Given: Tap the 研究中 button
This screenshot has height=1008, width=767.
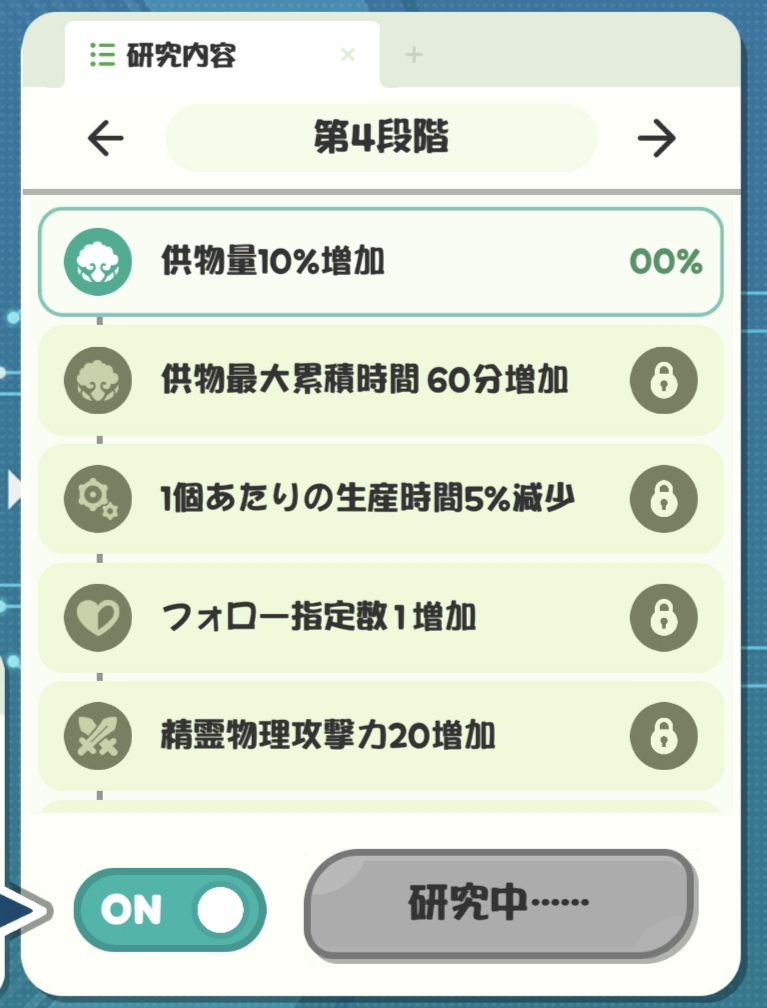Looking at the screenshot, I should [498, 904].
